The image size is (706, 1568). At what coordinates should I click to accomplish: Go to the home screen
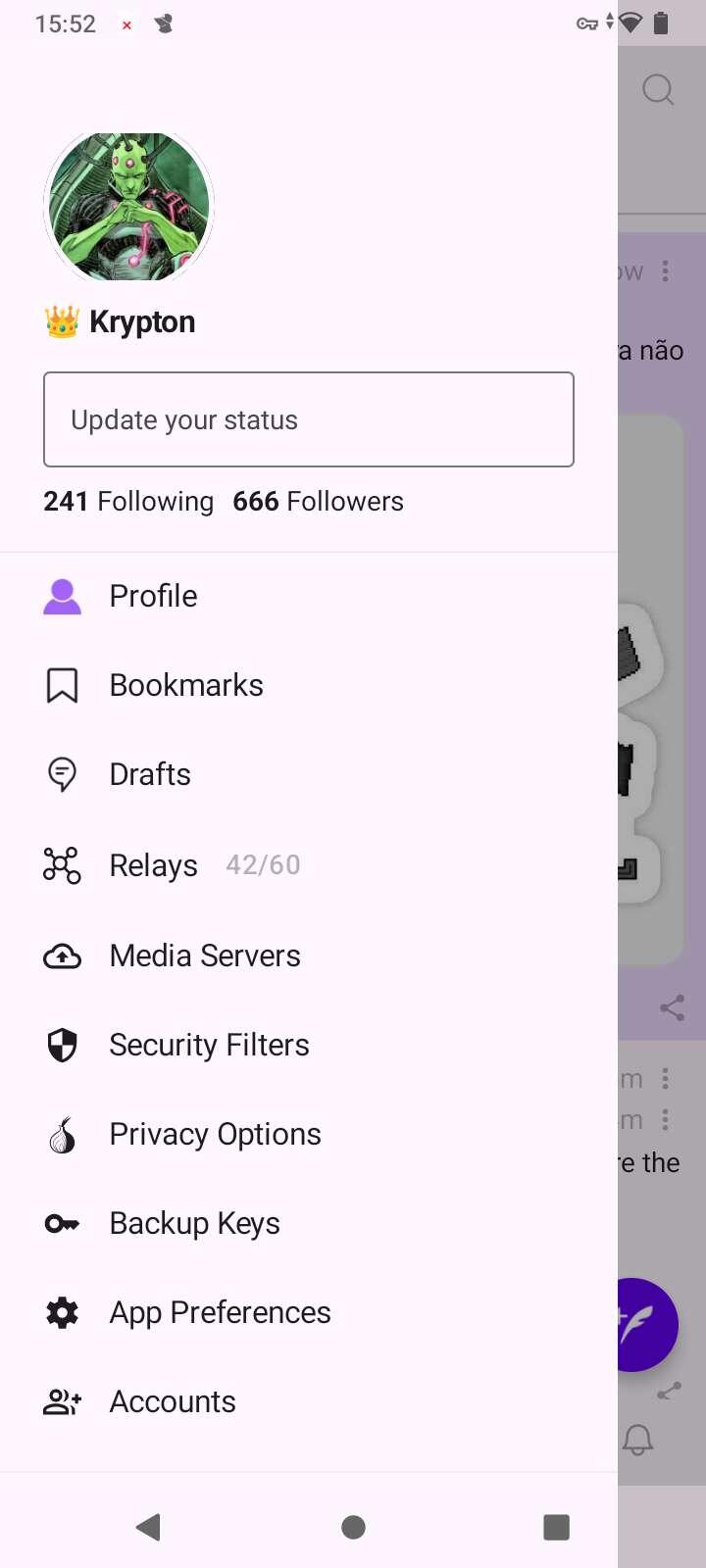click(353, 1527)
